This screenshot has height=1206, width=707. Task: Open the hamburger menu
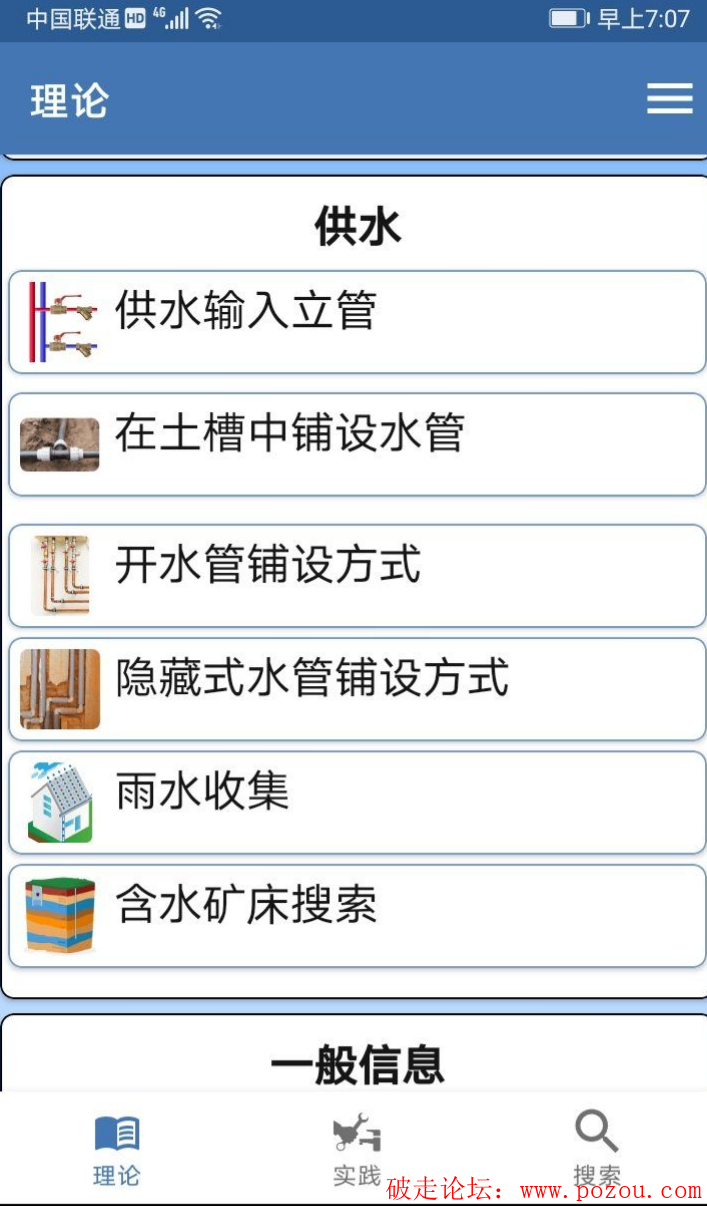(669, 99)
